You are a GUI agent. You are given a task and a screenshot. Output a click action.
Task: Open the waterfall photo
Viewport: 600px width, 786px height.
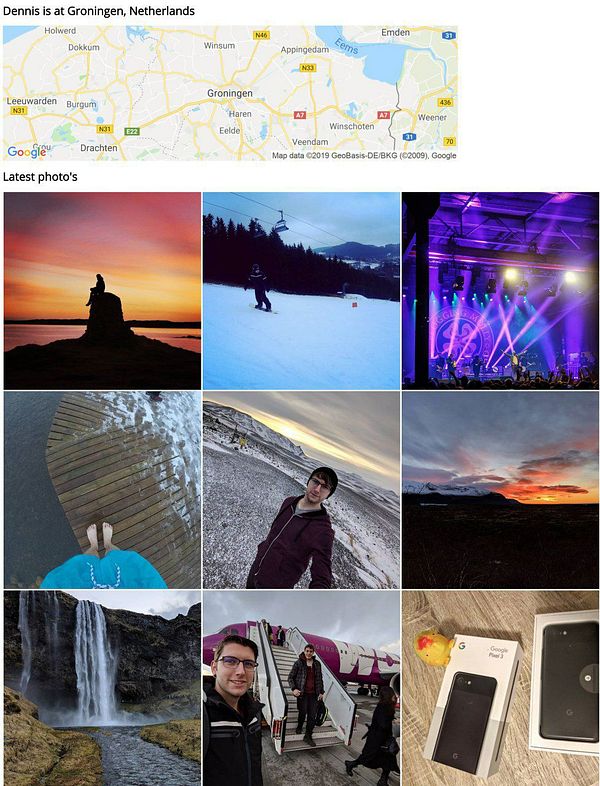point(102,688)
